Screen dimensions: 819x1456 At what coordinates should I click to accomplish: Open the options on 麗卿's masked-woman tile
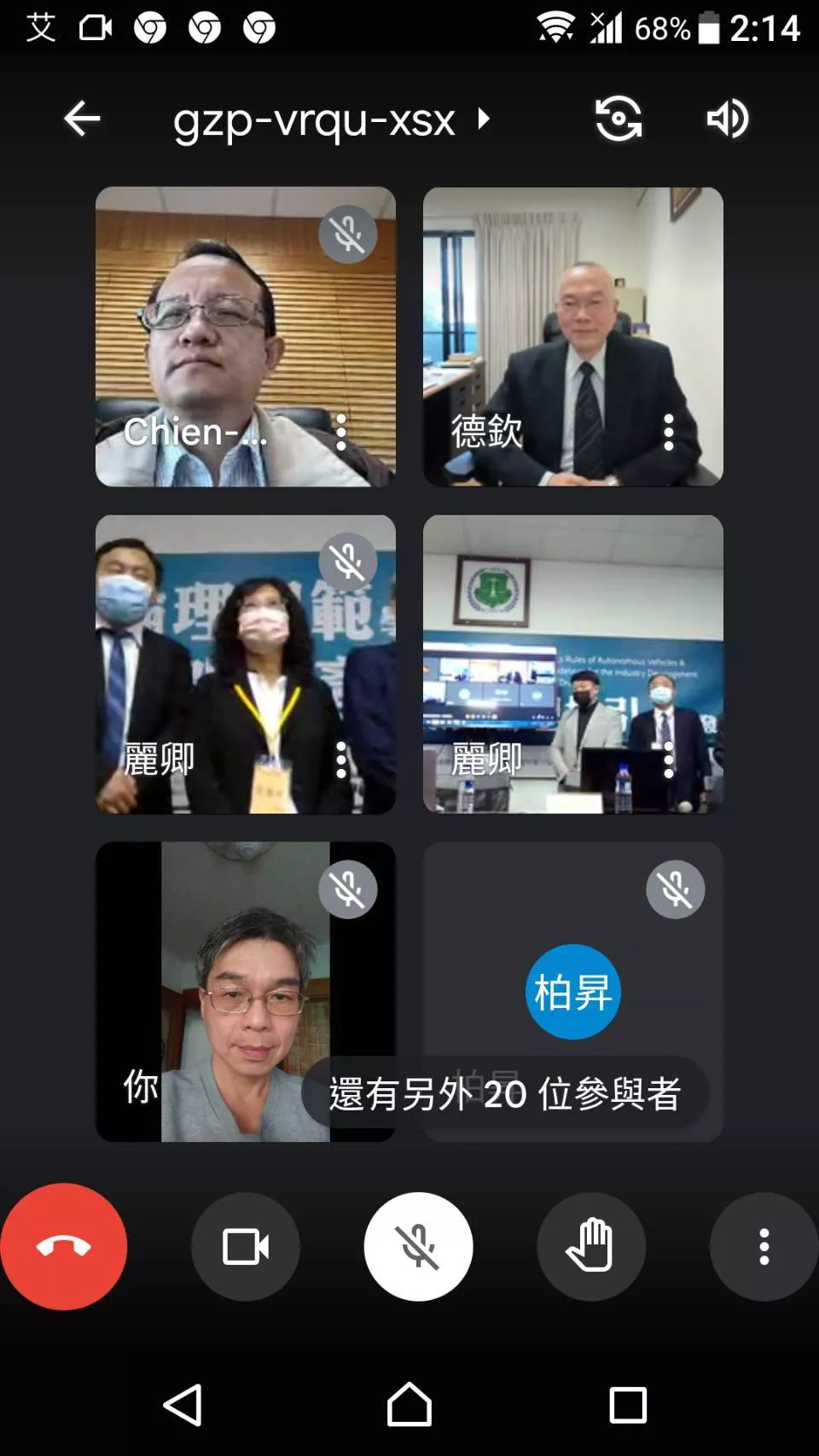tap(341, 760)
